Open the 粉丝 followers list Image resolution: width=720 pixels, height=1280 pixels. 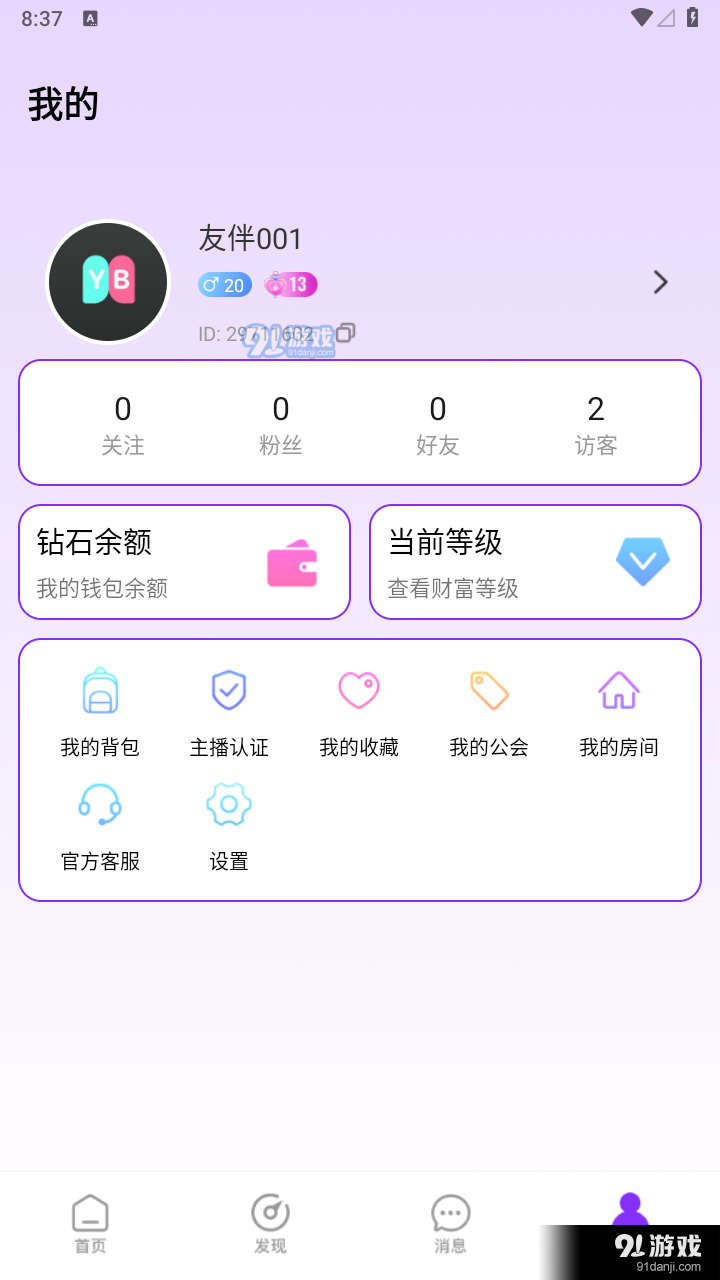click(280, 422)
